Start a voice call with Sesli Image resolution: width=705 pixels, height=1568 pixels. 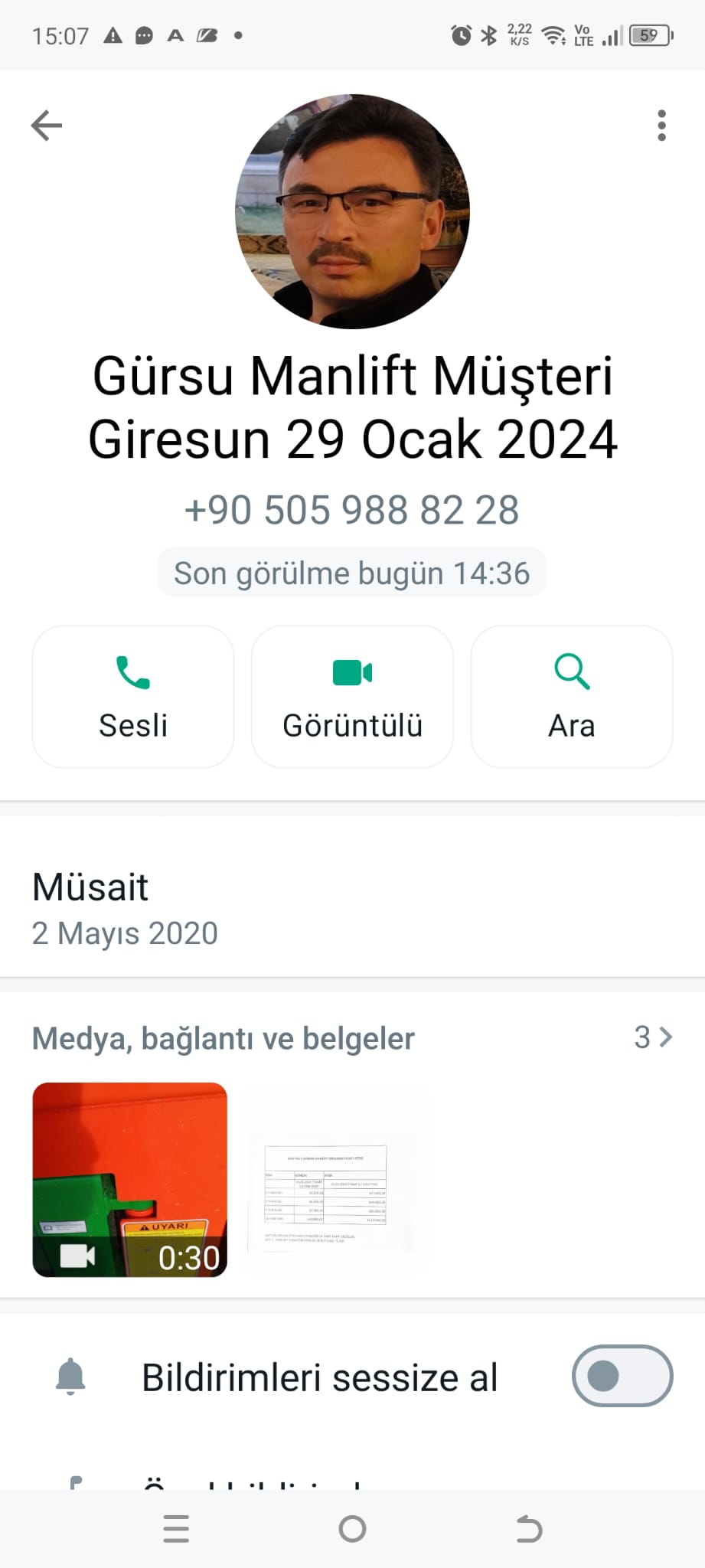[x=133, y=696]
